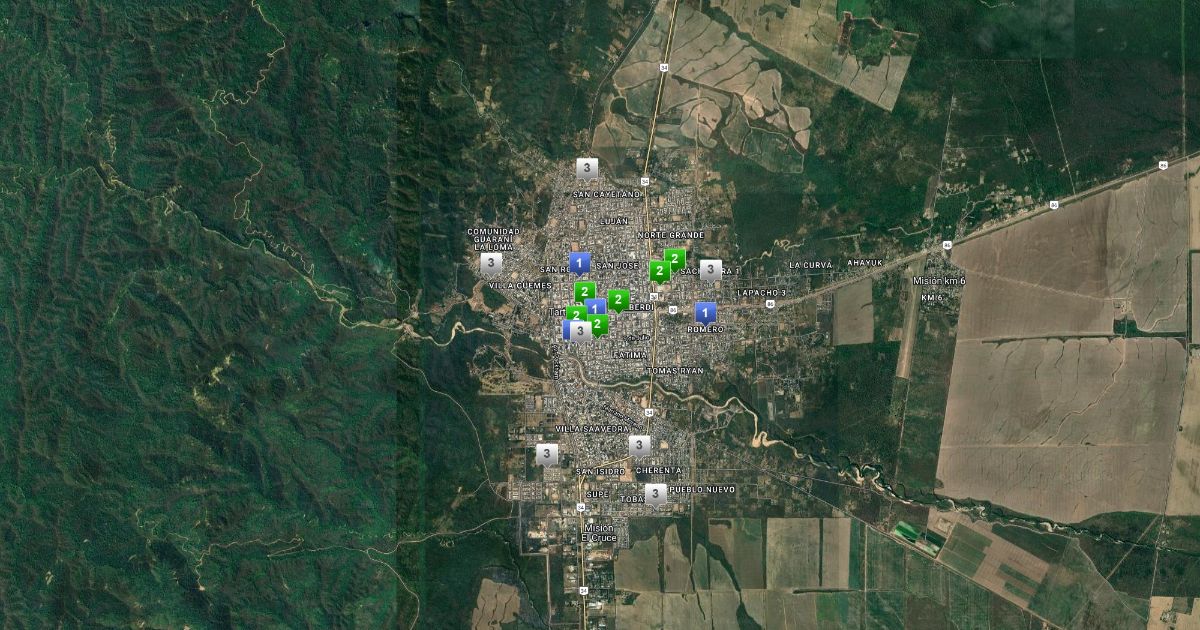Select the gray 3 marker under Comunidad Guarani La Loma
This screenshot has height=630, width=1200.
coord(490,263)
